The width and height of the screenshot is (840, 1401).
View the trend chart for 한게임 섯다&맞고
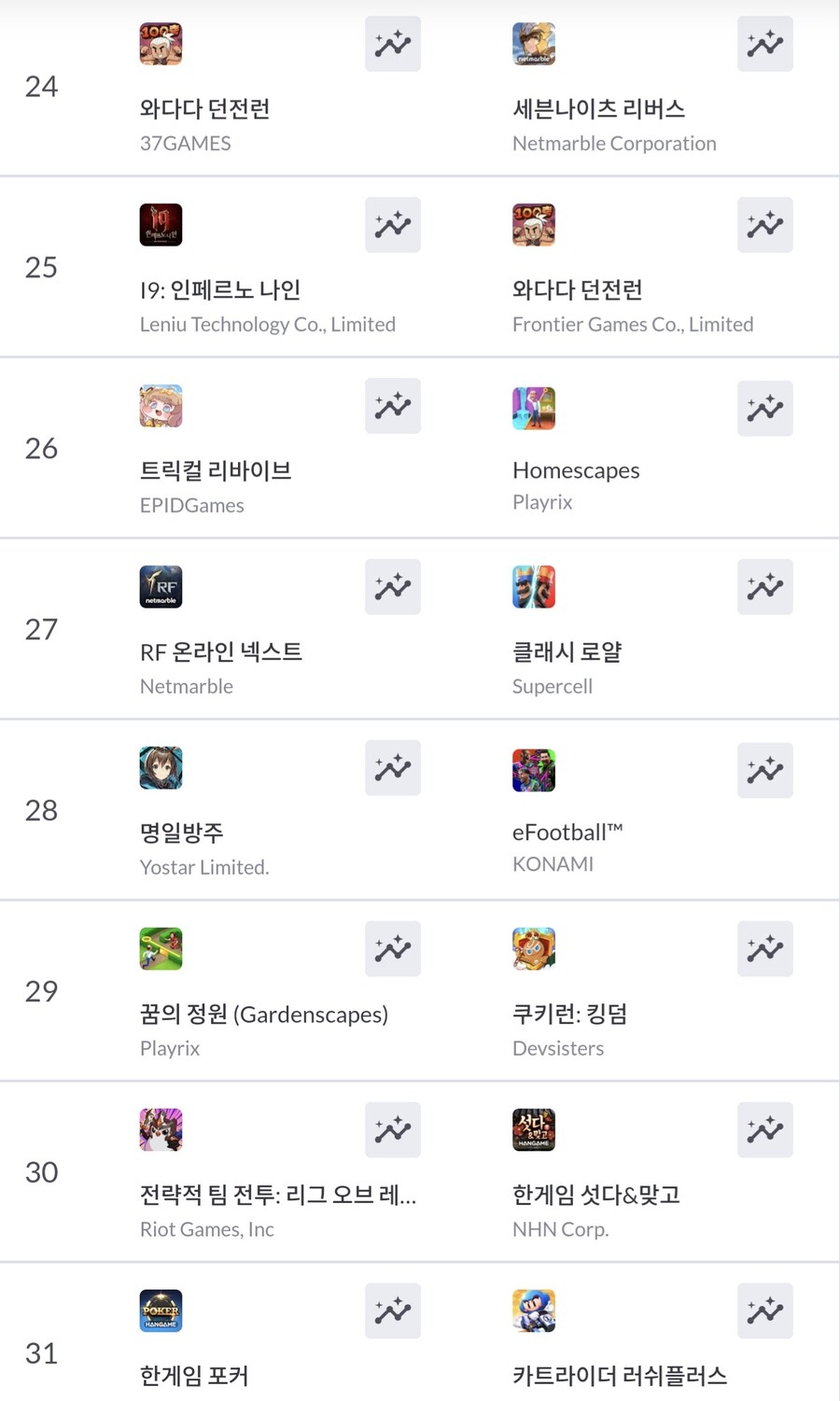coord(764,1129)
